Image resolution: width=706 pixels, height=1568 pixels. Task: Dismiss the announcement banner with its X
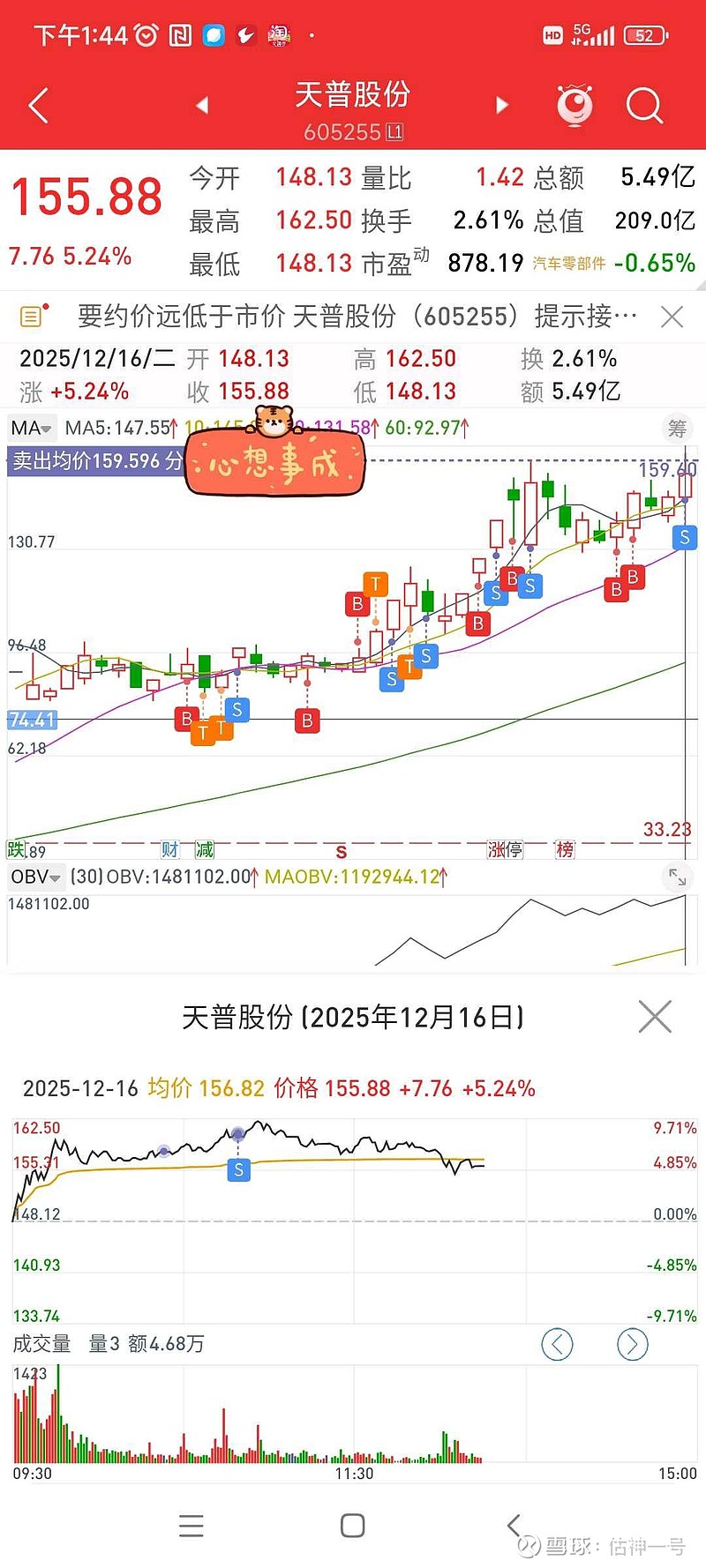coord(672,316)
